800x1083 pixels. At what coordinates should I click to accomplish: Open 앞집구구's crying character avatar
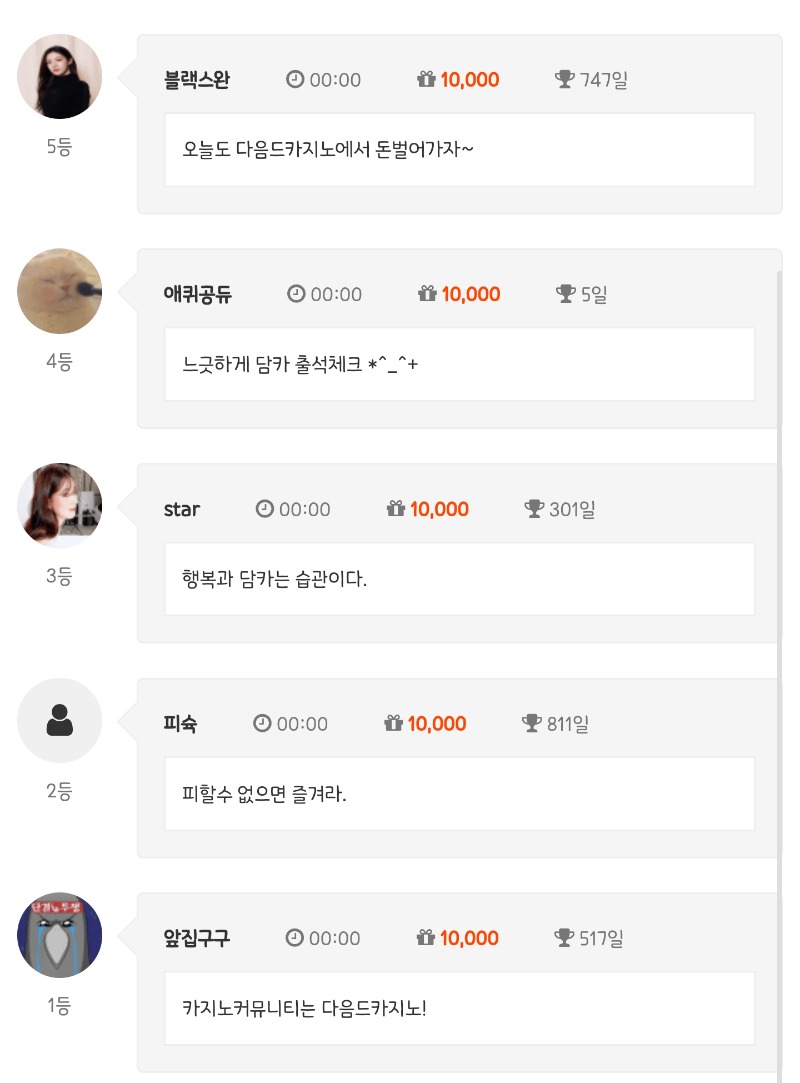pyautogui.click(x=59, y=935)
